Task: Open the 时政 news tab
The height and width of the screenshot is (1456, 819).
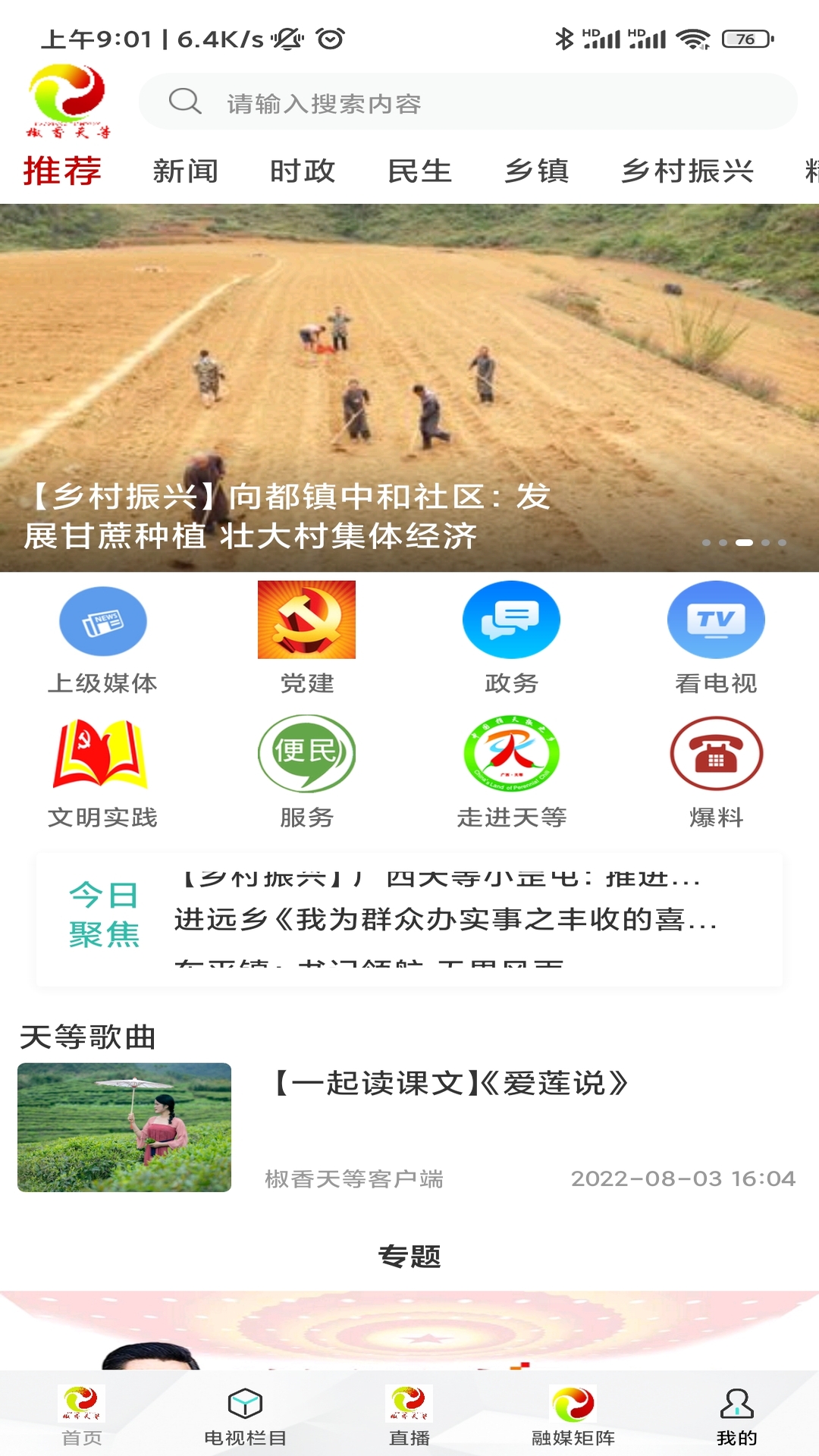Action: pos(301,171)
